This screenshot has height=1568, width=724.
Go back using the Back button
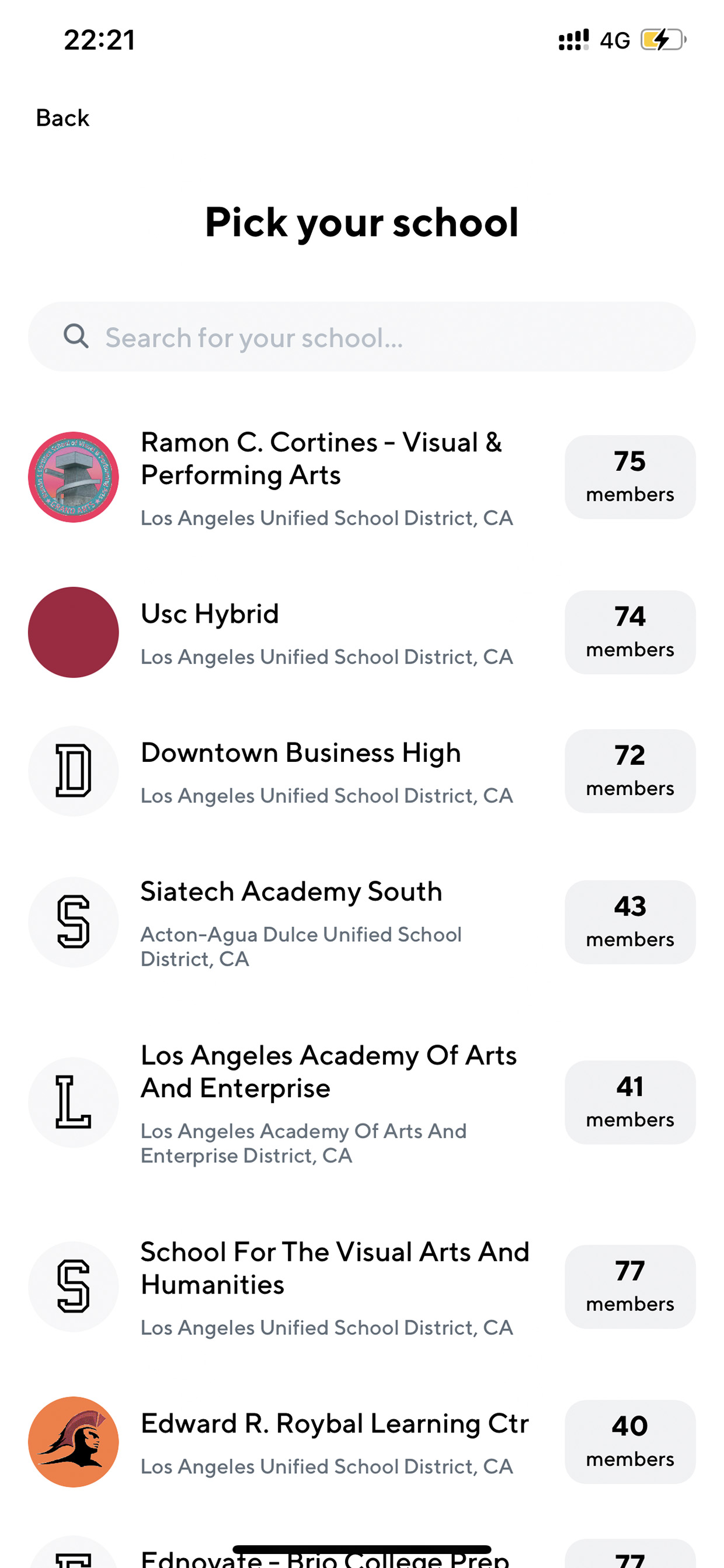click(x=62, y=118)
